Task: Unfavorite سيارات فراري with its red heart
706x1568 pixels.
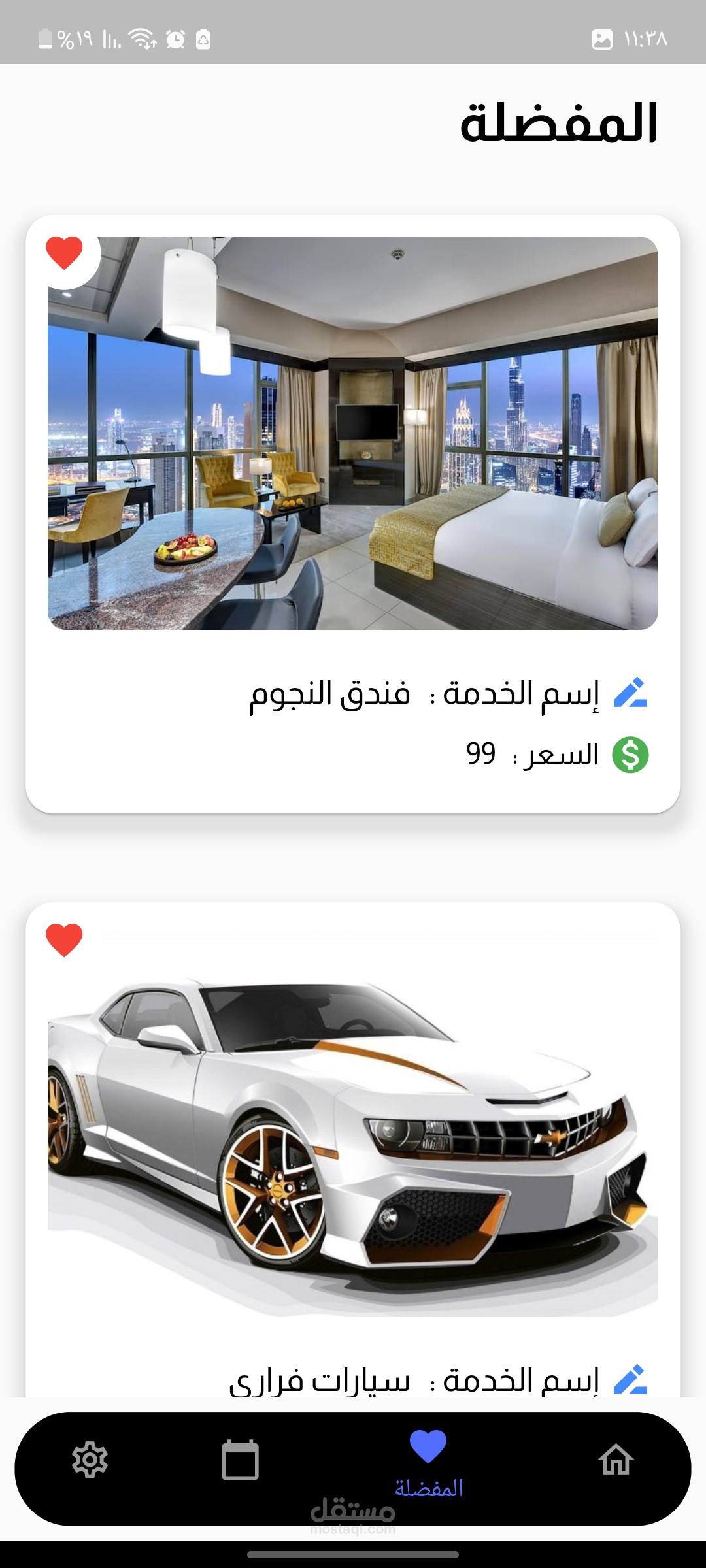Action: 64,940
